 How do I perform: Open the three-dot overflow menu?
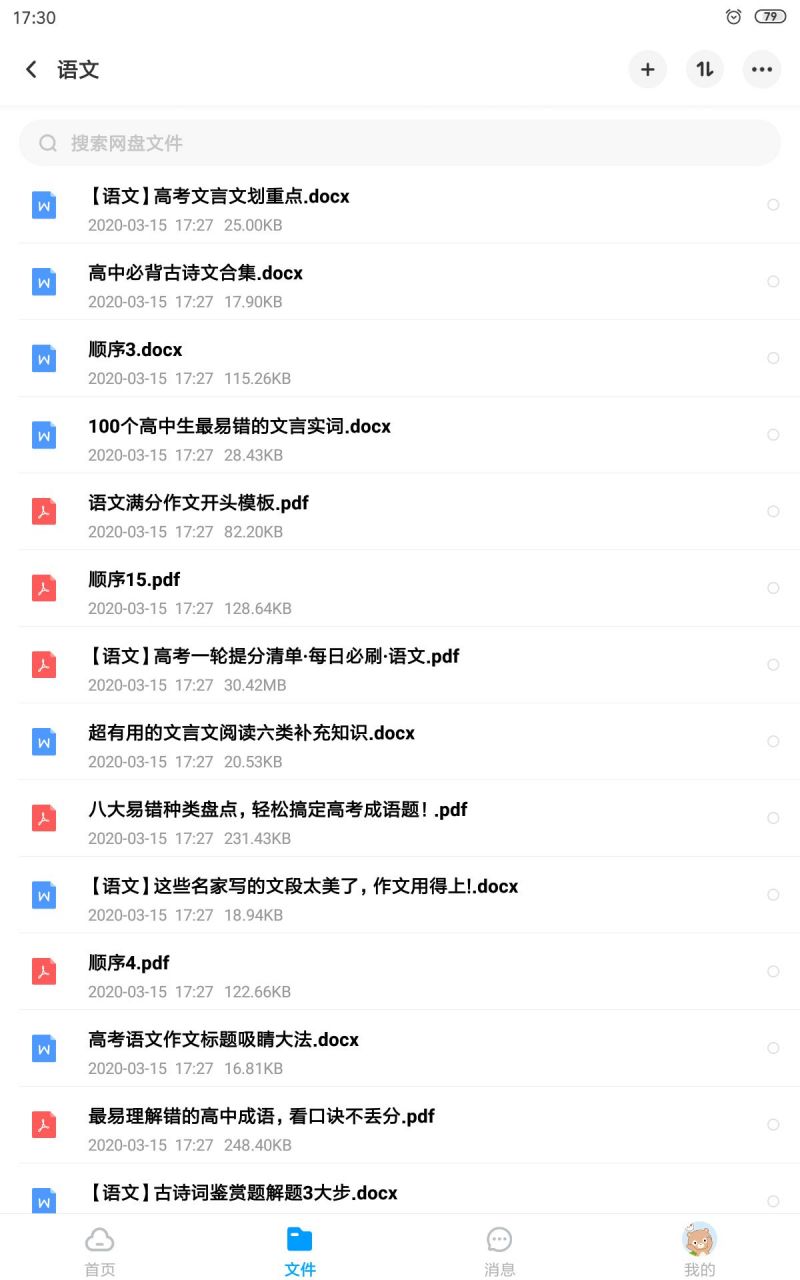(762, 69)
